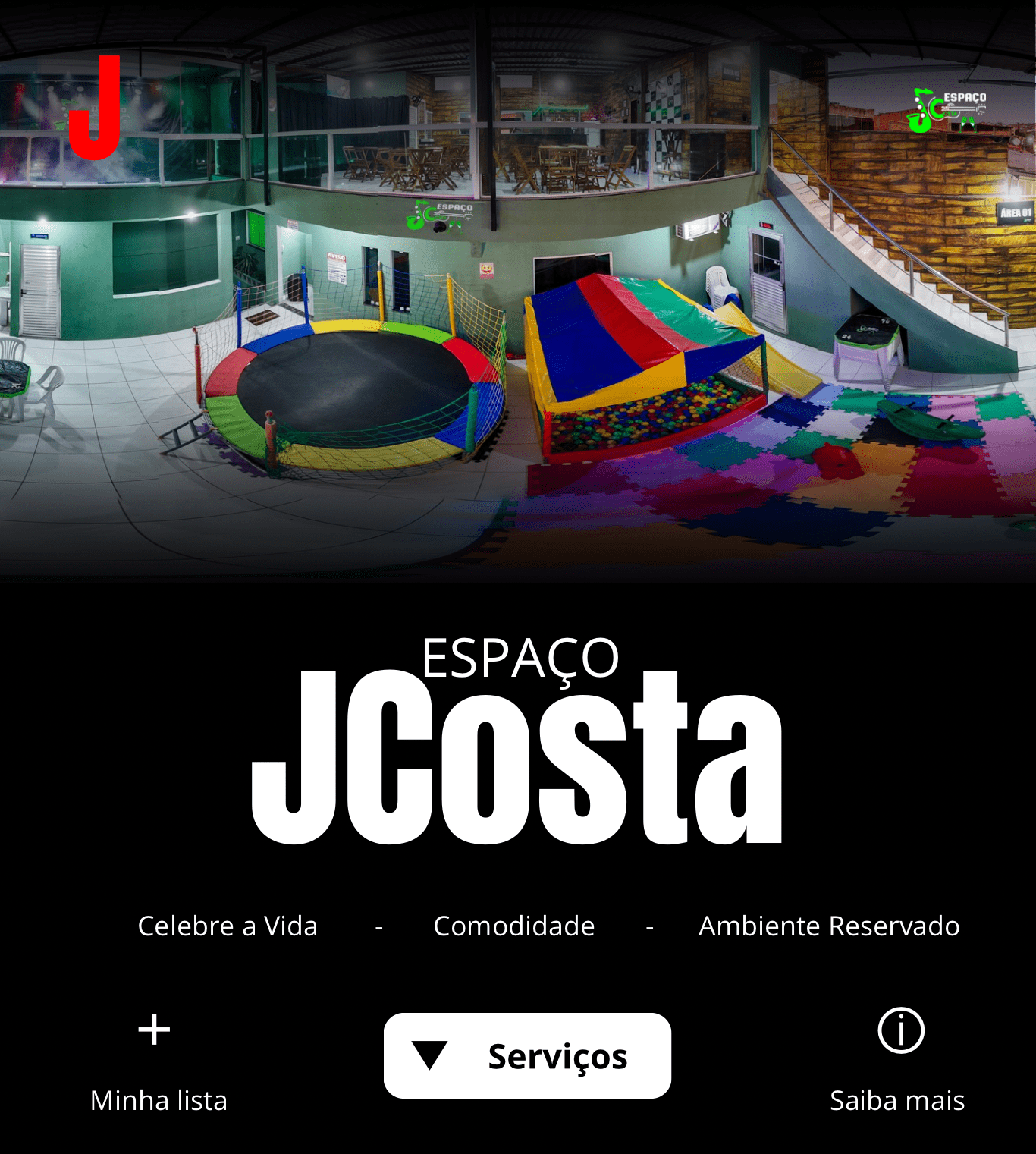Open the Serviços button

click(527, 1055)
